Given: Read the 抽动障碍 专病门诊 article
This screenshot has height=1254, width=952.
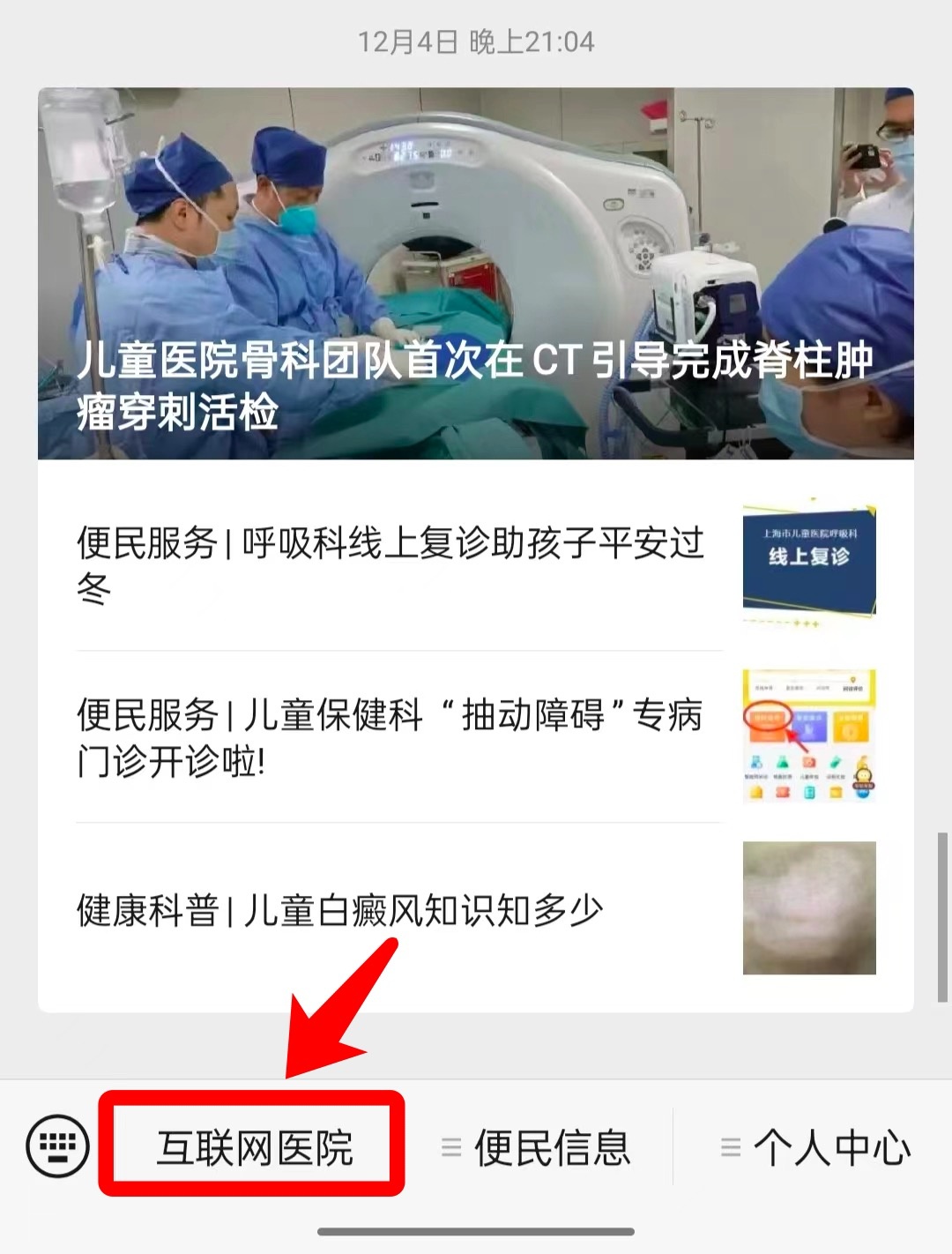Looking at the screenshot, I should [390, 737].
